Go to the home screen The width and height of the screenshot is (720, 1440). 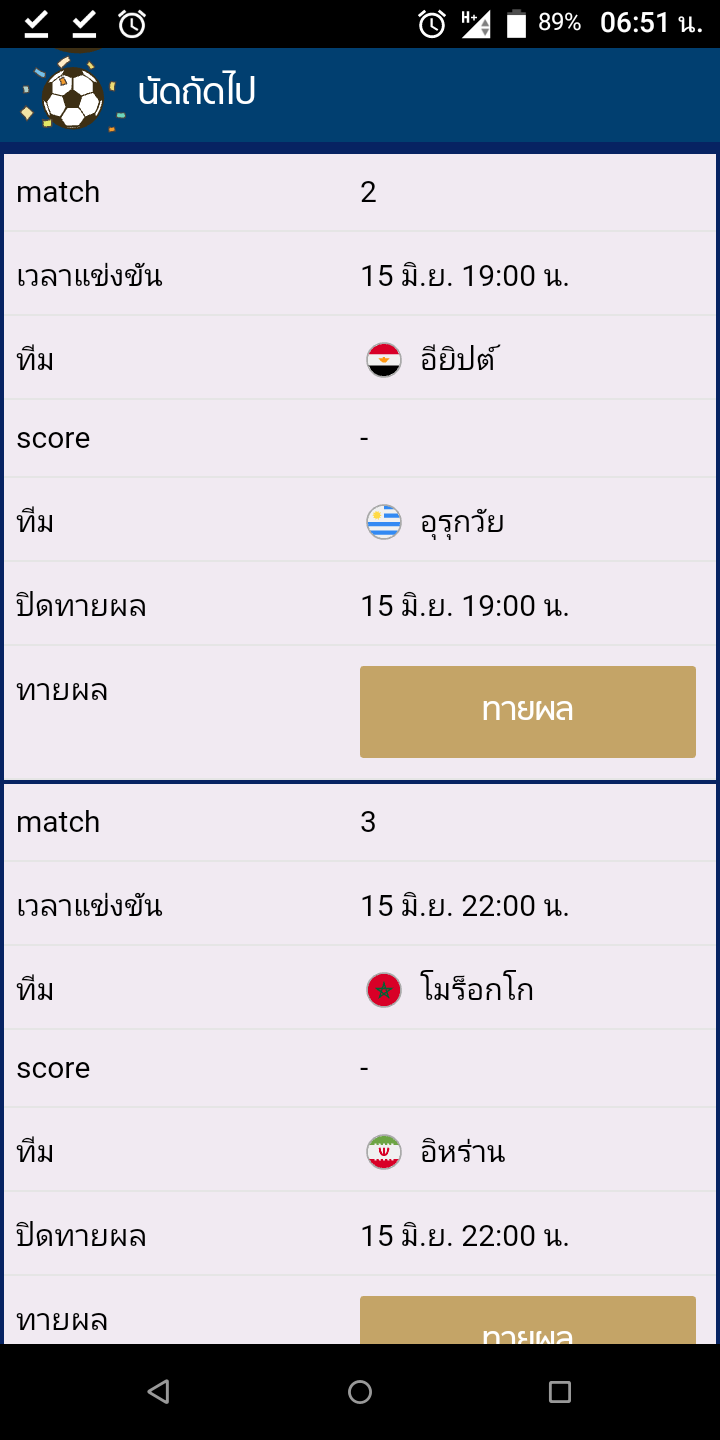tap(360, 1391)
